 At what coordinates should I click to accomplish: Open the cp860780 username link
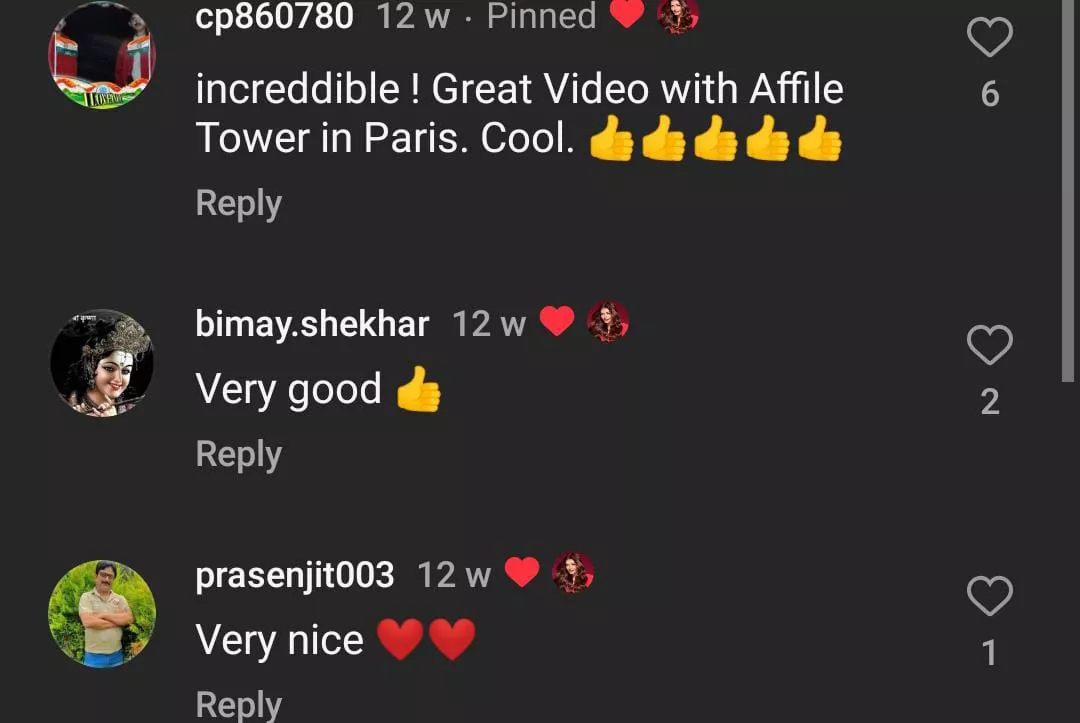[274, 16]
